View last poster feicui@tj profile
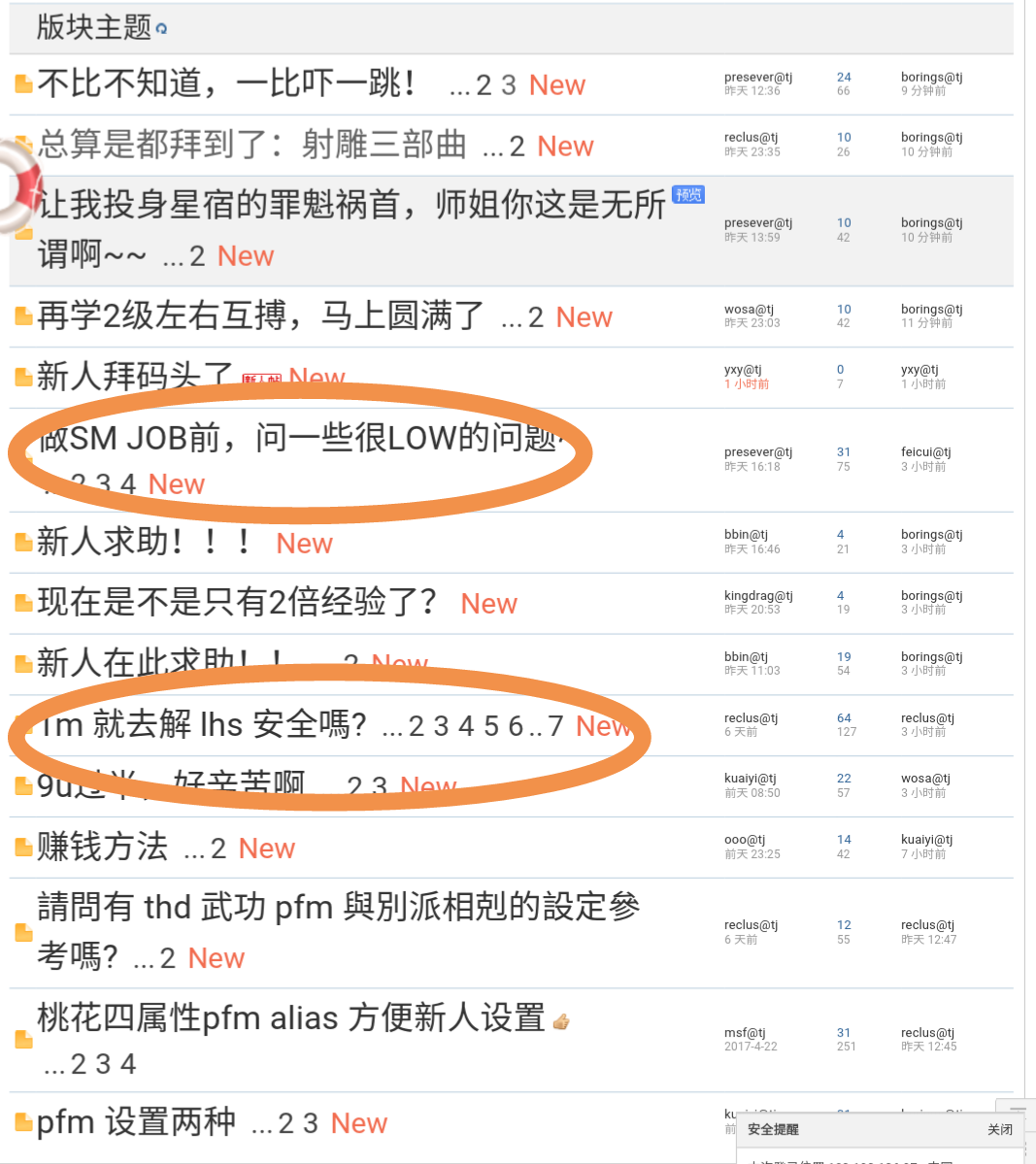1036x1164 pixels. click(925, 451)
